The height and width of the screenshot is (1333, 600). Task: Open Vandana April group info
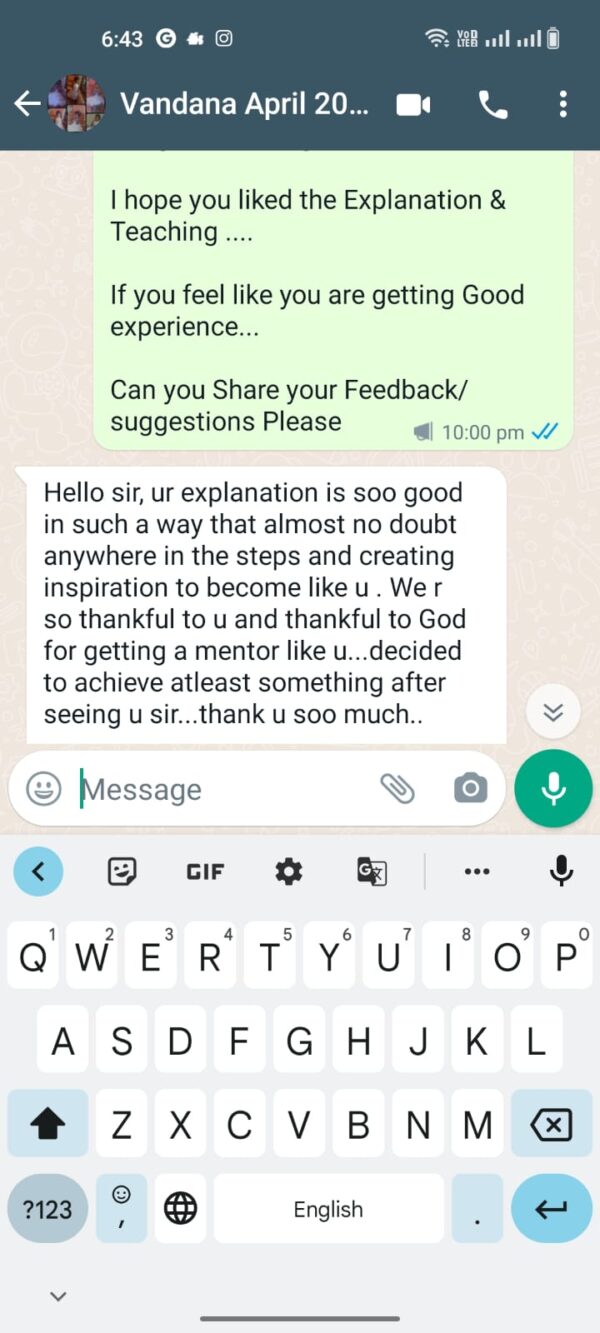coord(244,103)
